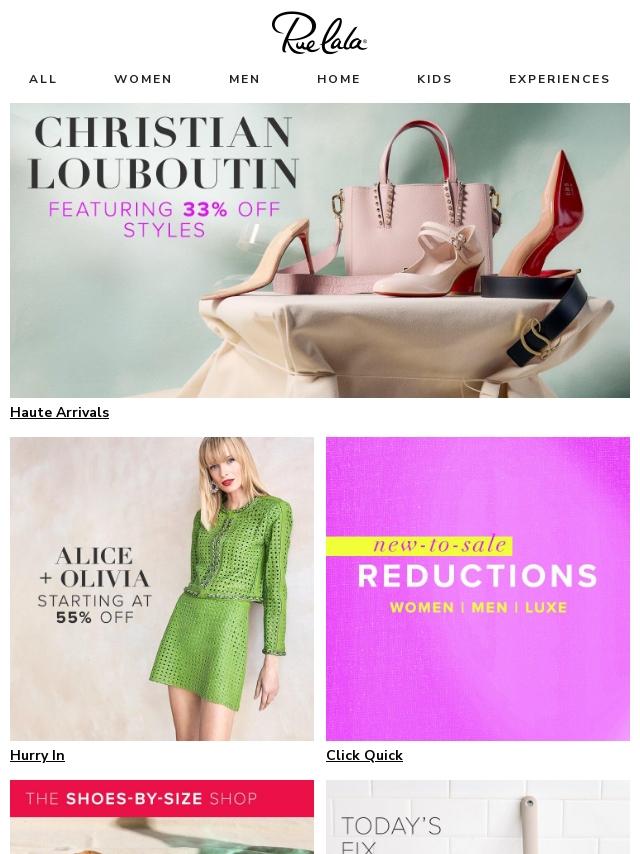Open the new-to-sale Reductions tile
The height and width of the screenshot is (854, 640).
coord(478,588)
